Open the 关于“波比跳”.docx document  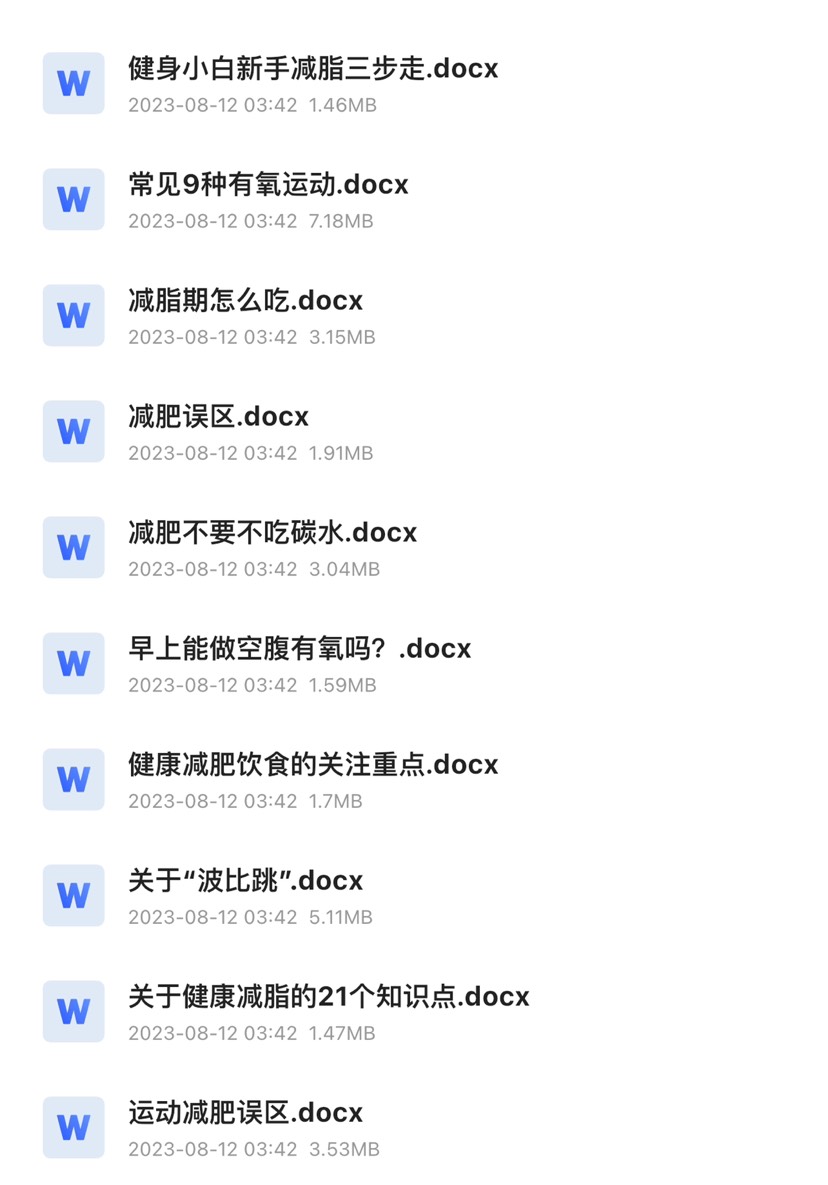[245, 881]
